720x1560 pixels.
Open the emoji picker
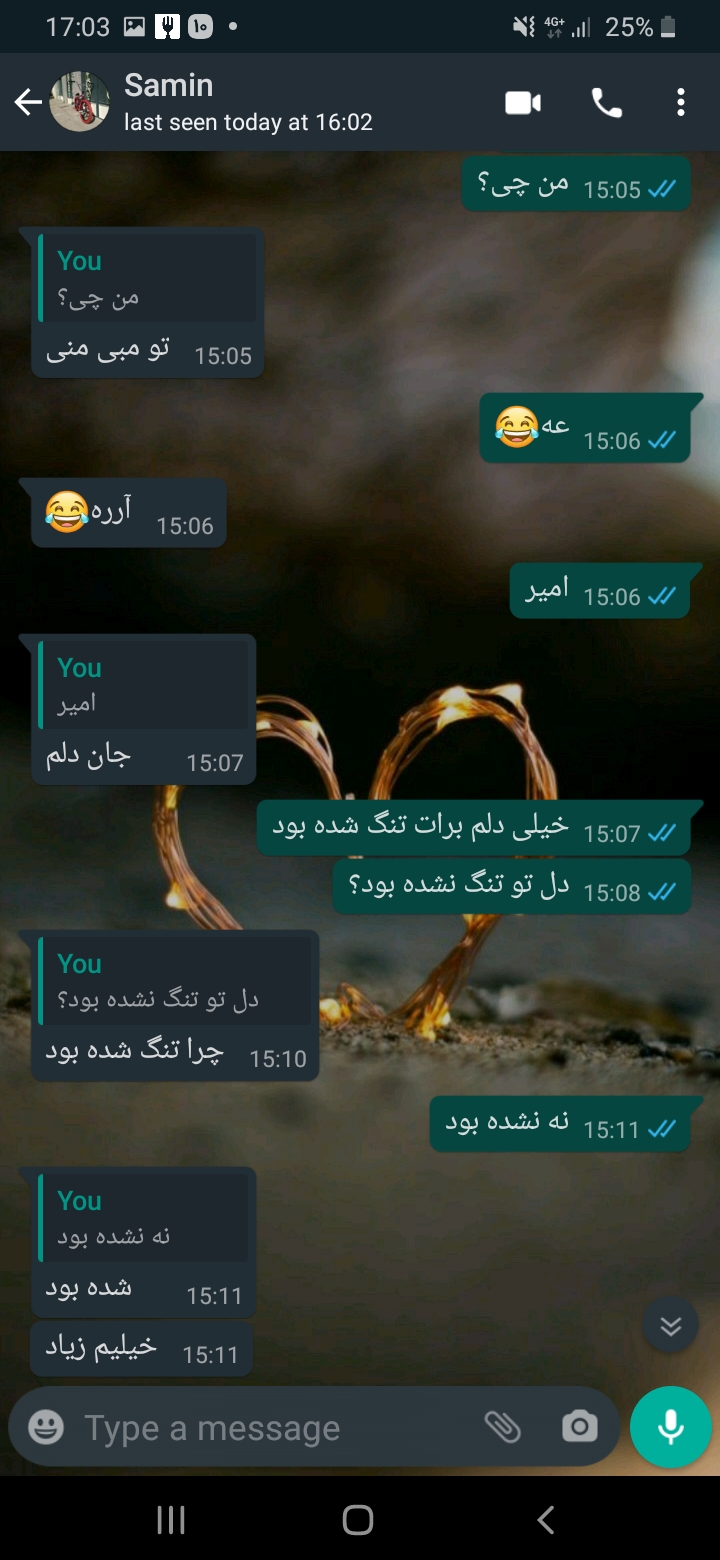pos(46,1427)
